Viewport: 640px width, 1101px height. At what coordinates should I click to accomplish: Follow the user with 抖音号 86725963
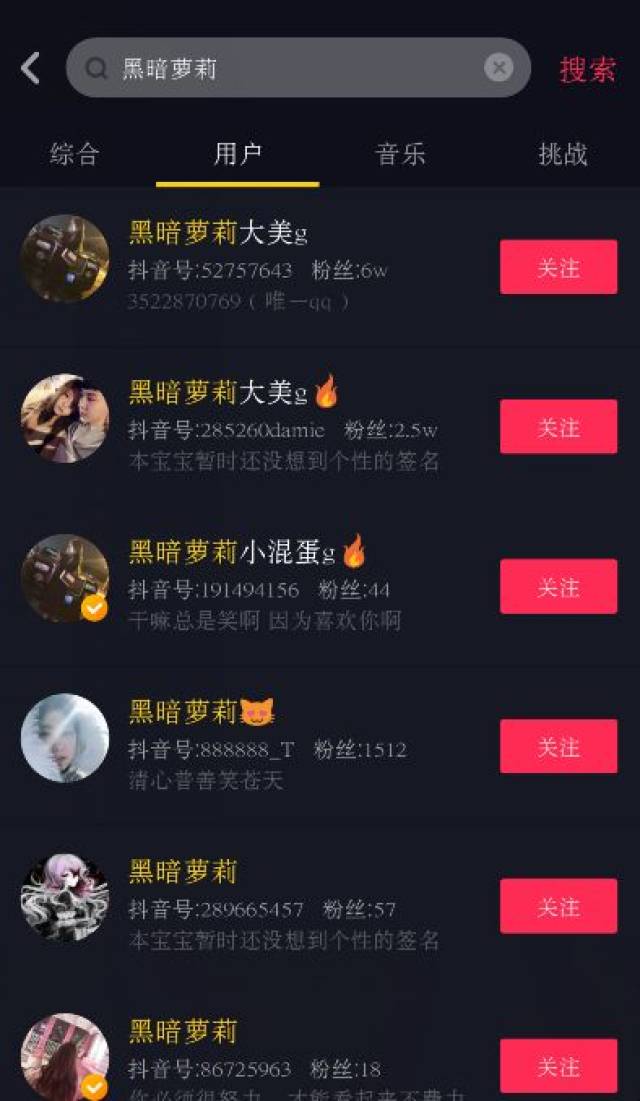pyautogui.click(x=558, y=1066)
